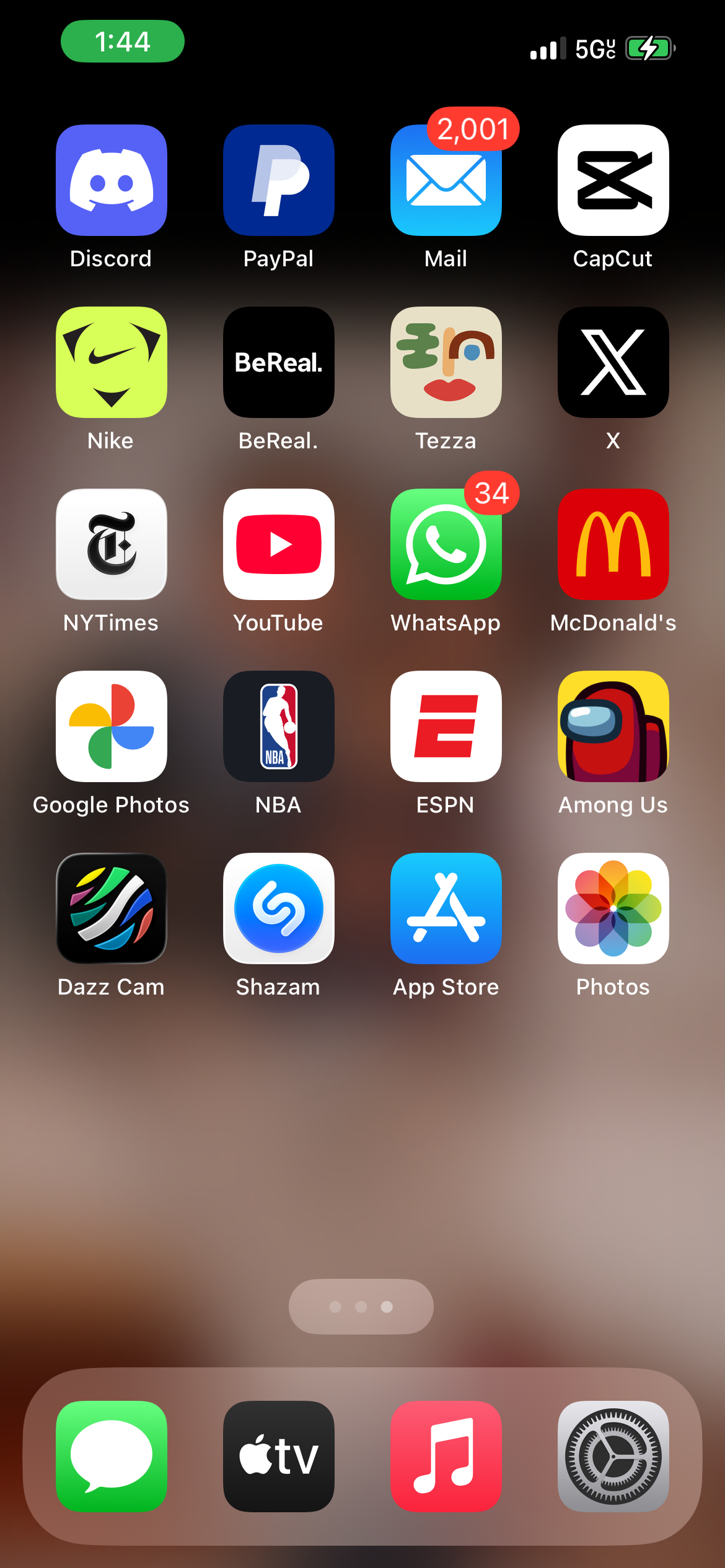Open X (Twitter)
The height and width of the screenshot is (1568, 725).
pos(613,362)
